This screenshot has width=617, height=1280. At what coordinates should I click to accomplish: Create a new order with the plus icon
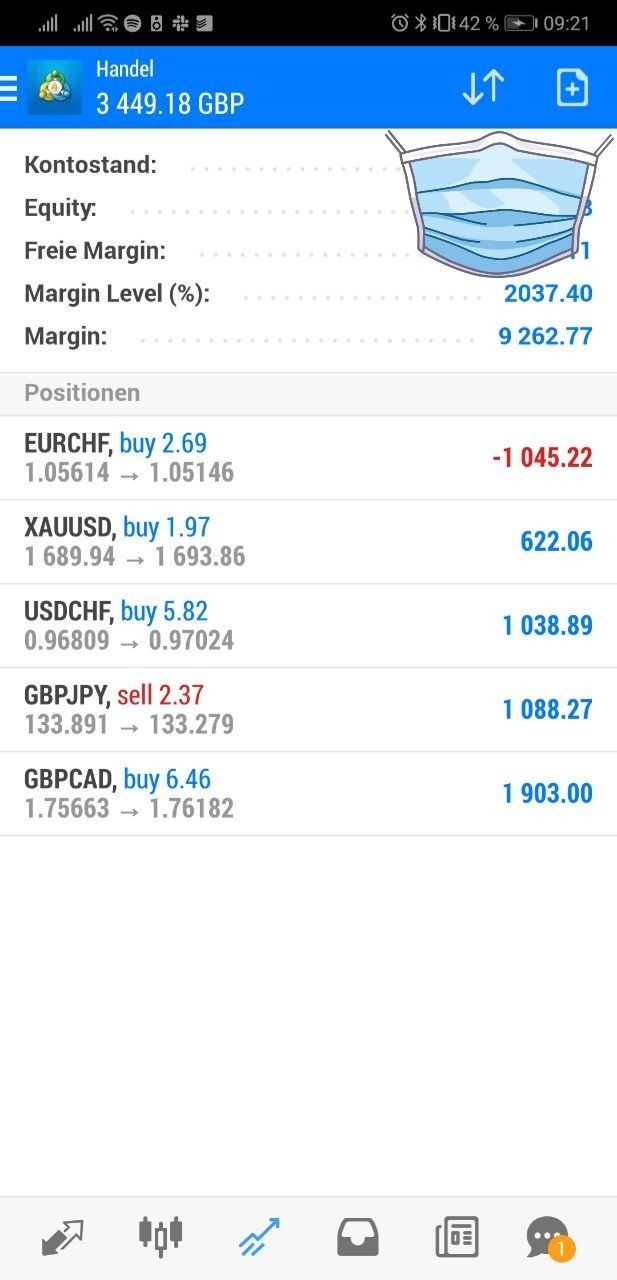click(572, 89)
